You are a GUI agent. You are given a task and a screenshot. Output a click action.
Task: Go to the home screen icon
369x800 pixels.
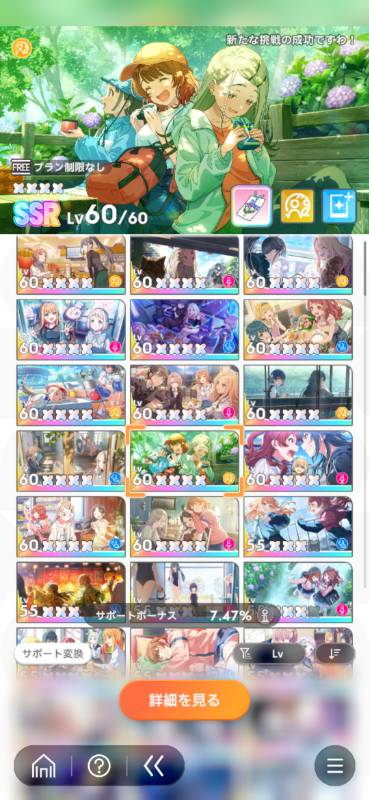click(x=43, y=766)
